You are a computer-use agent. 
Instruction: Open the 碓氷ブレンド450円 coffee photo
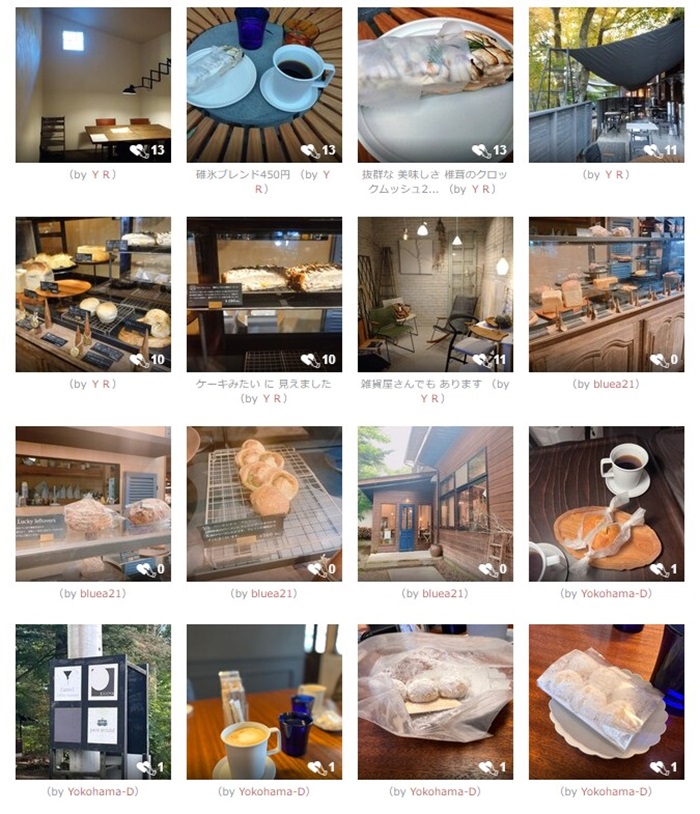click(x=264, y=85)
